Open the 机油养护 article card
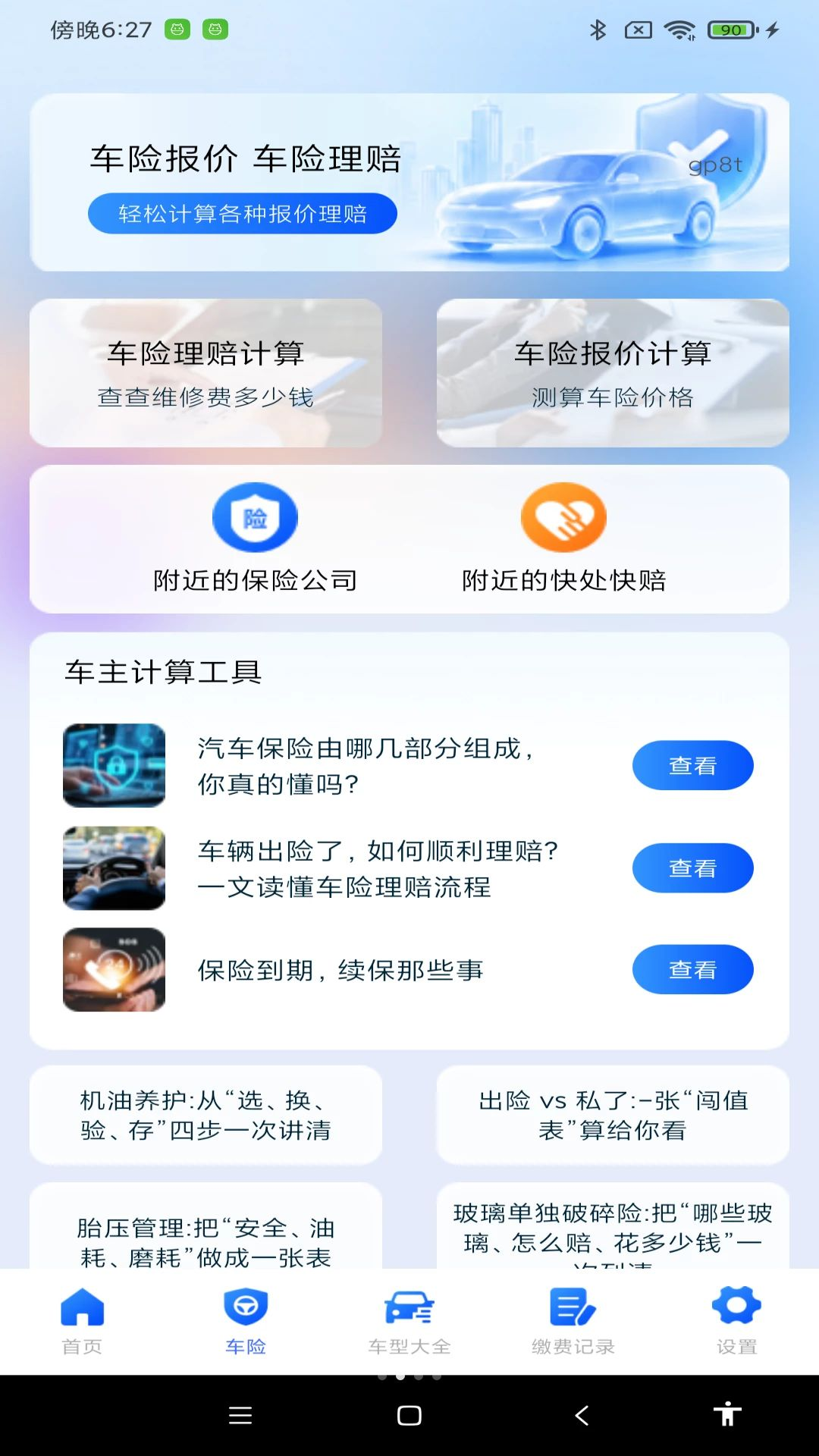 click(x=206, y=1115)
